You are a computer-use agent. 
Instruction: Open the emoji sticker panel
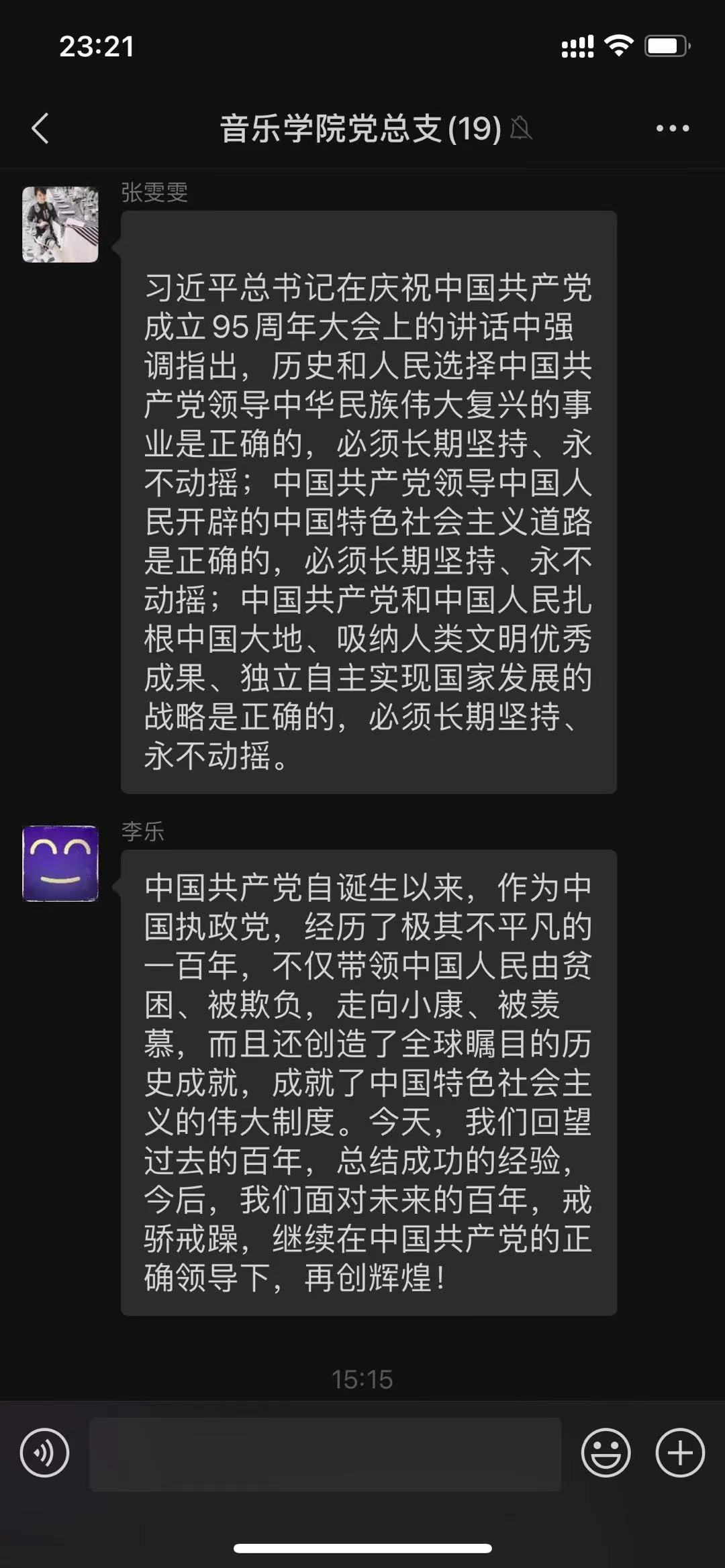click(606, 1453)
